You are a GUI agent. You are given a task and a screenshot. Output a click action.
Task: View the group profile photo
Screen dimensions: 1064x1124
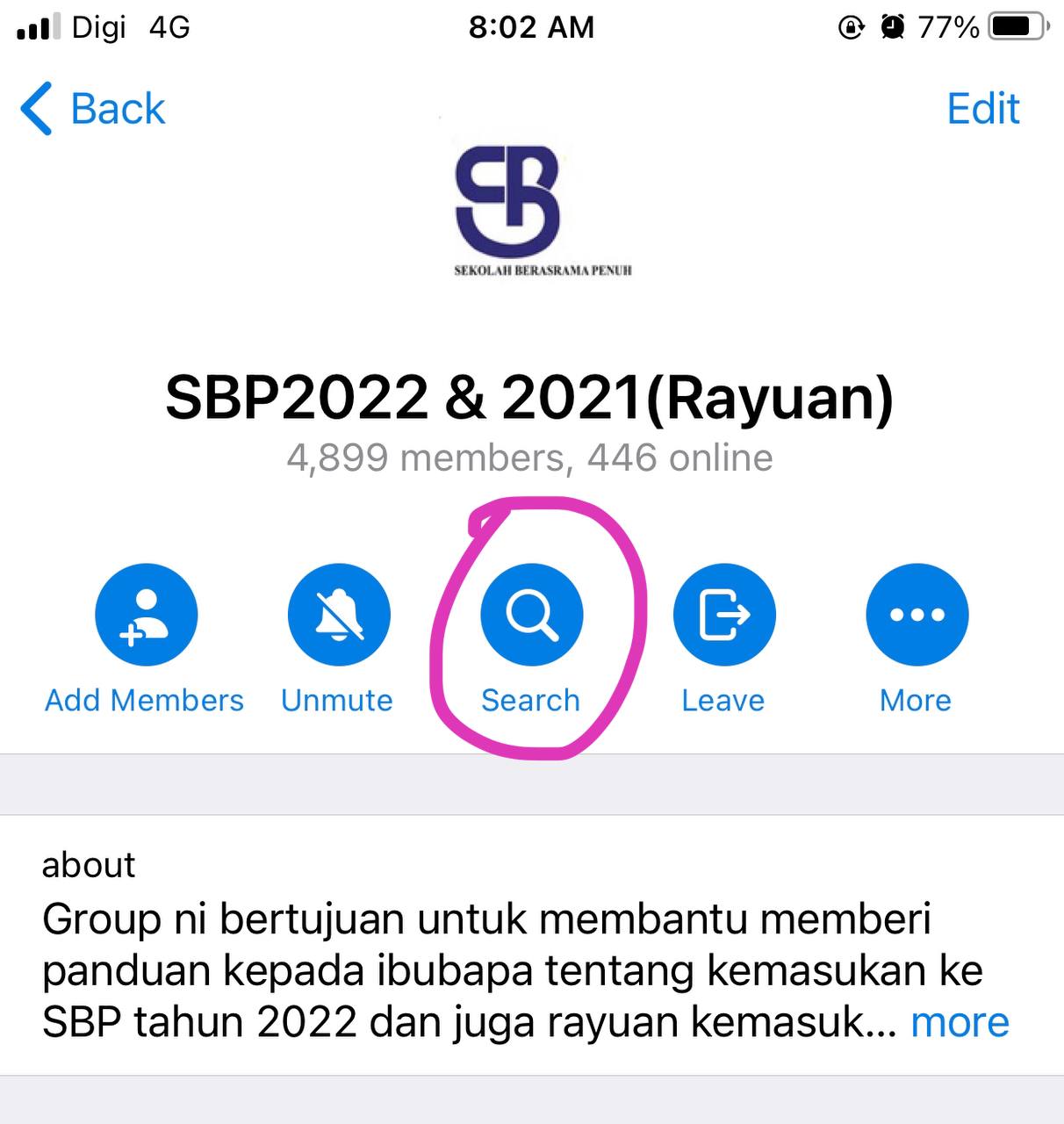[x=532, y=209]
